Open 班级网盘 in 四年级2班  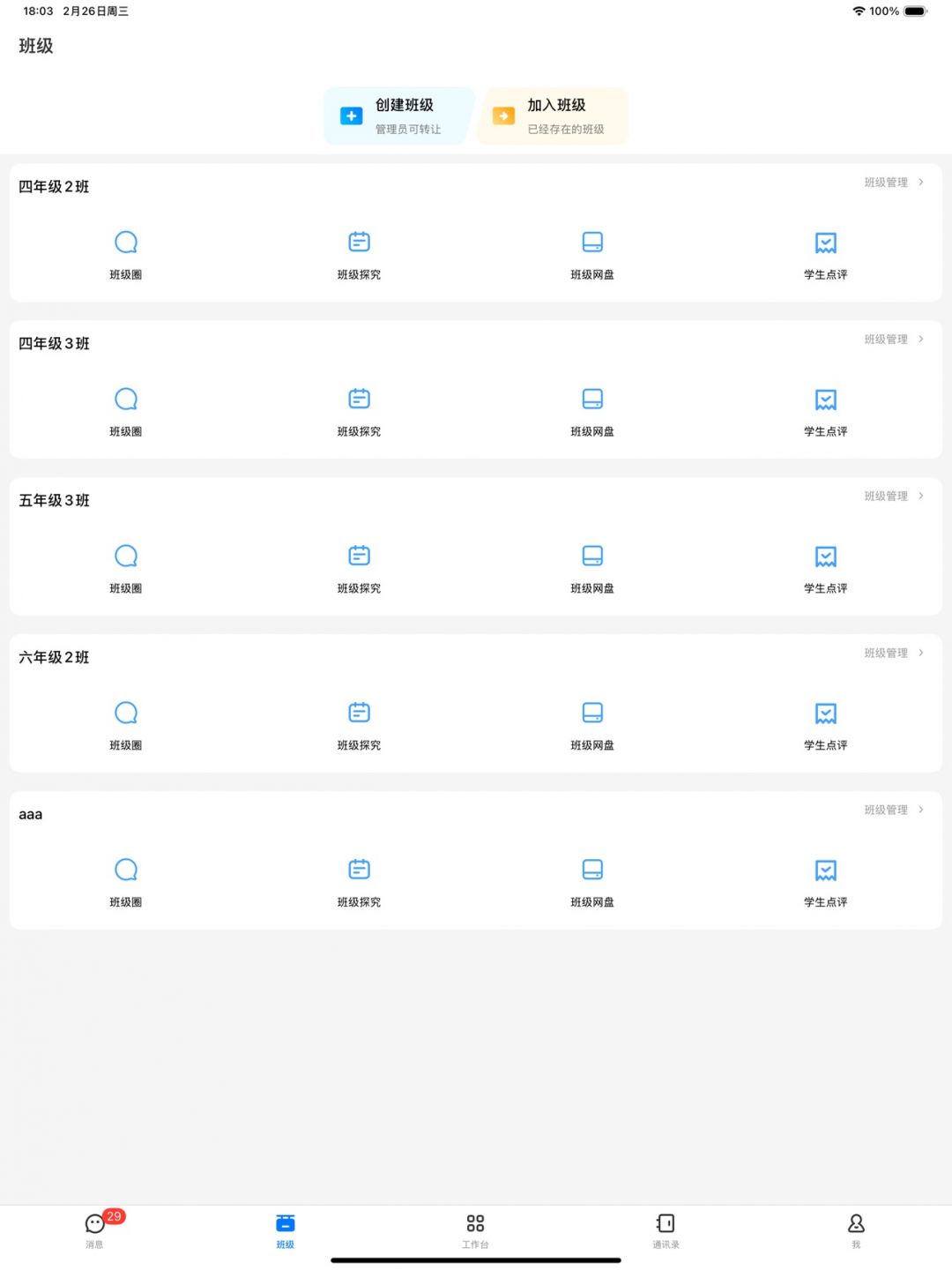click(592, 253)
